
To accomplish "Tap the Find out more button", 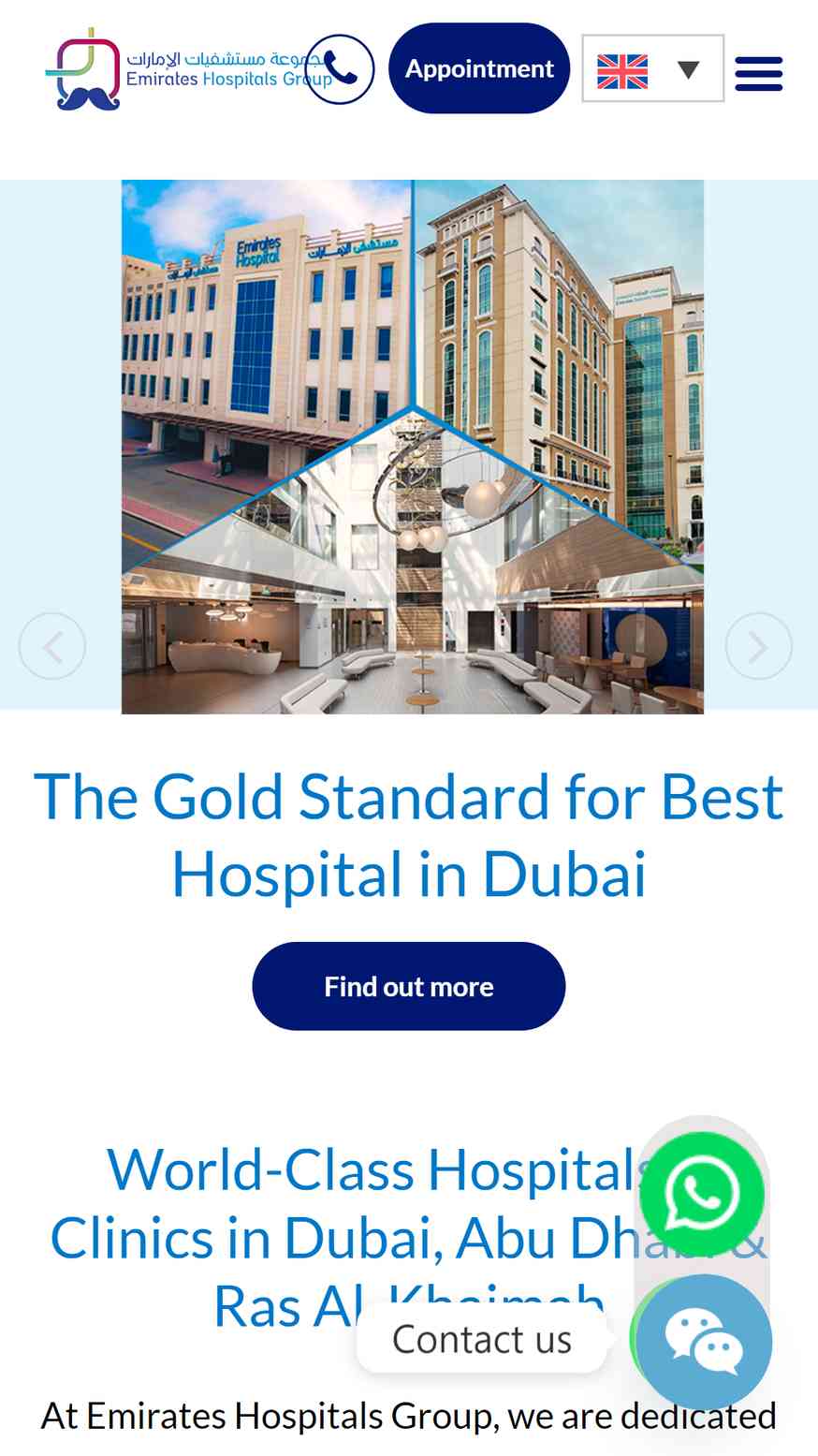I will 409,986.
